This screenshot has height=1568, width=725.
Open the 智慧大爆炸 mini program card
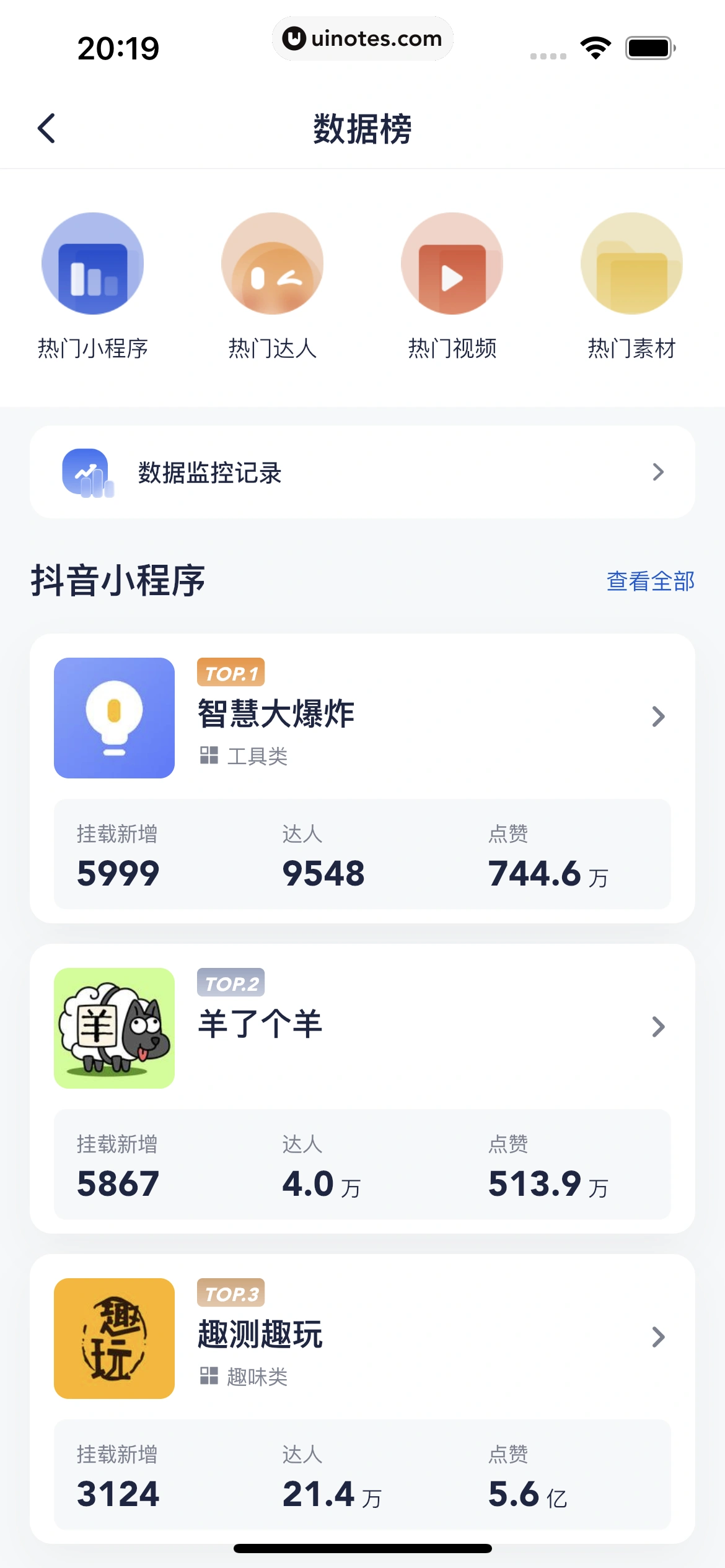tap(362, 717)
